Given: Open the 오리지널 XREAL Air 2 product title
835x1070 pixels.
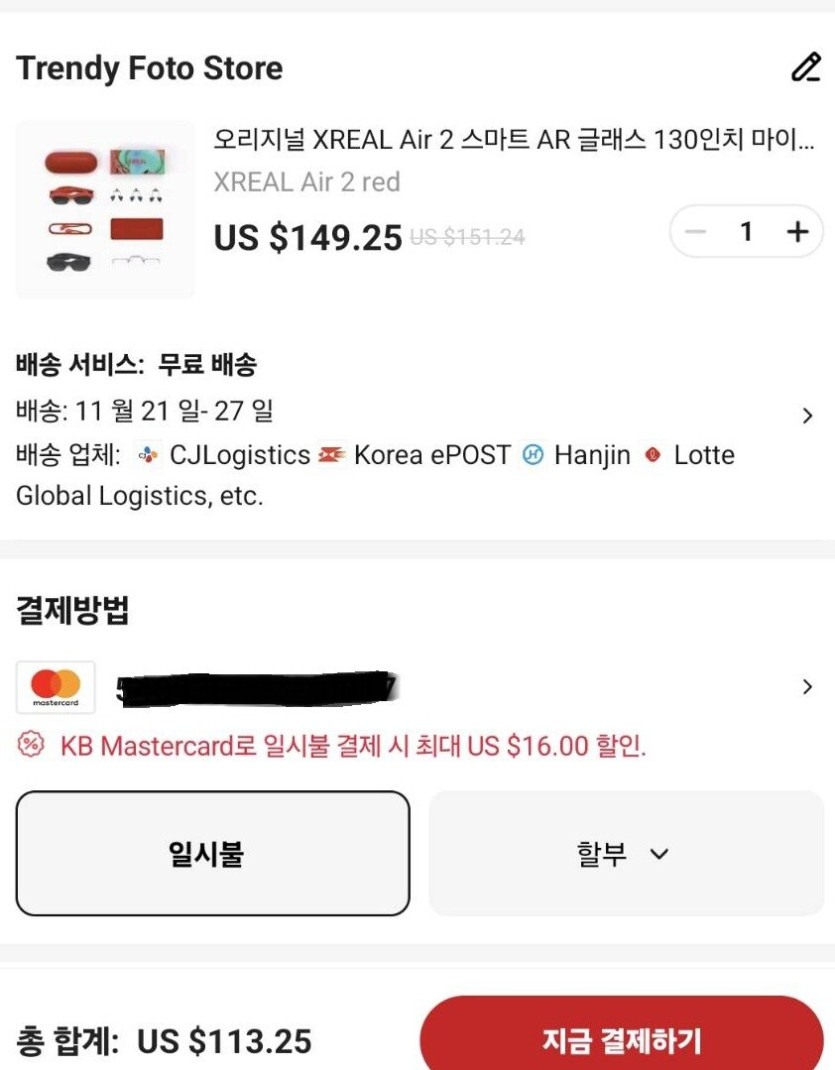Looking at the screenshot, I should tap(510, 140).
